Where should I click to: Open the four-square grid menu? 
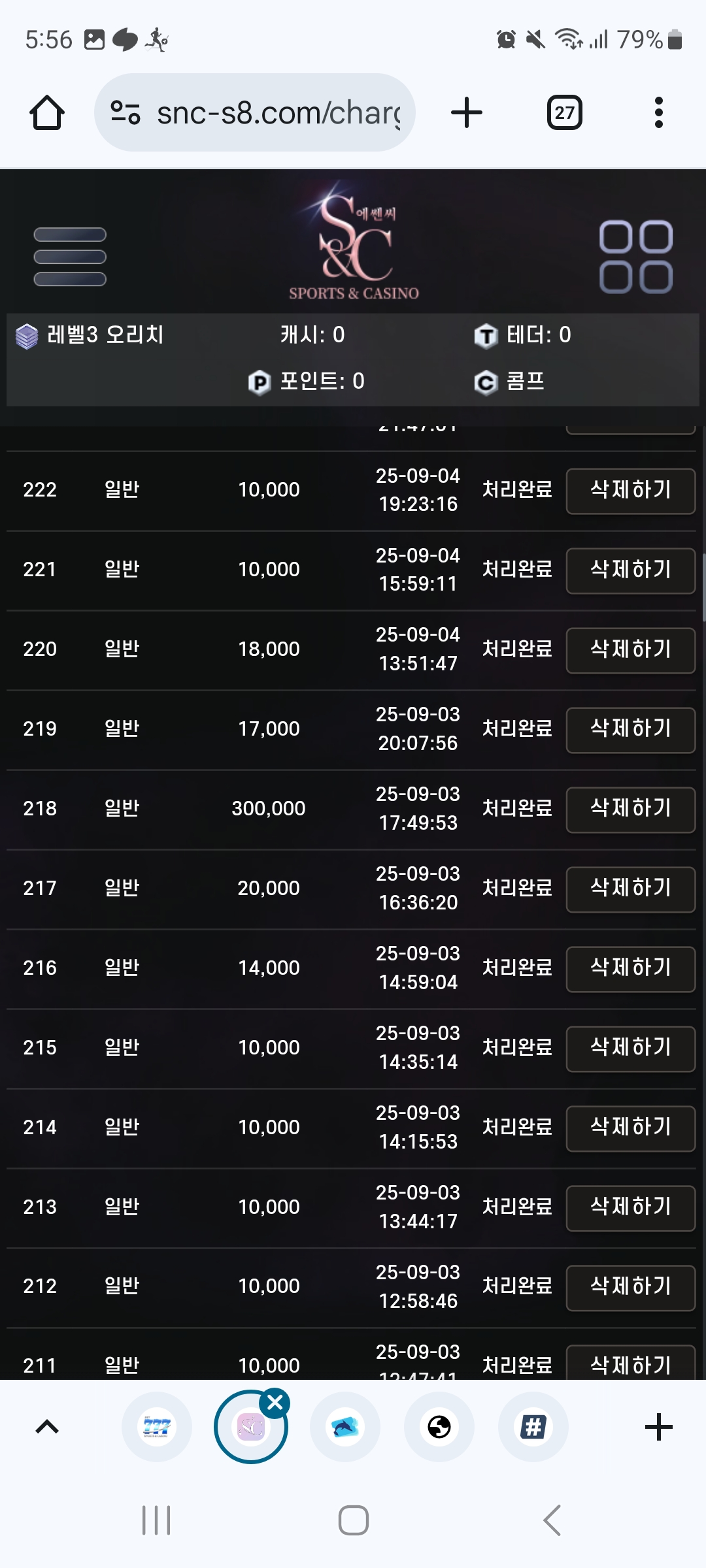(x=635, y=257)
